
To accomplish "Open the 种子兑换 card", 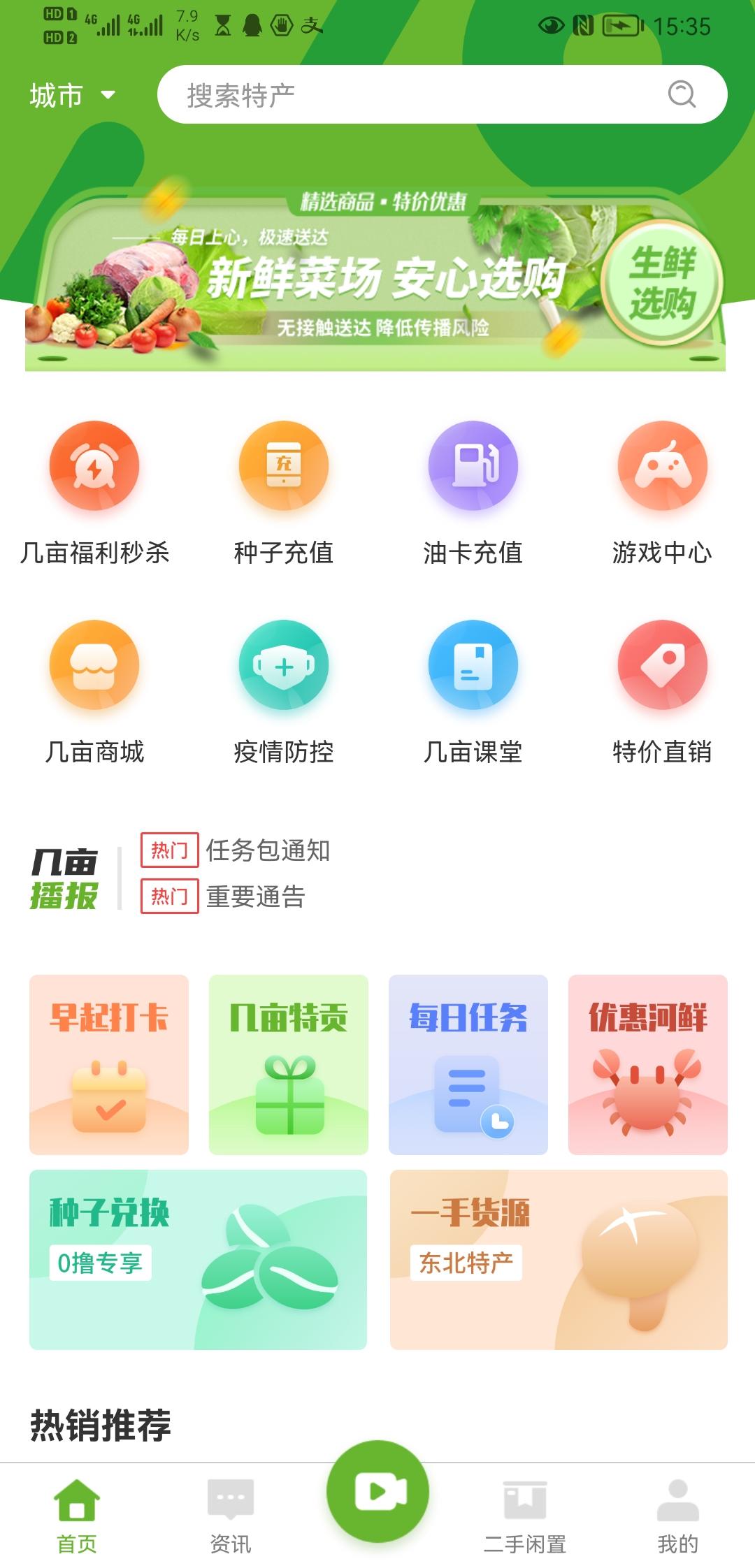I will coord(198,1259).
